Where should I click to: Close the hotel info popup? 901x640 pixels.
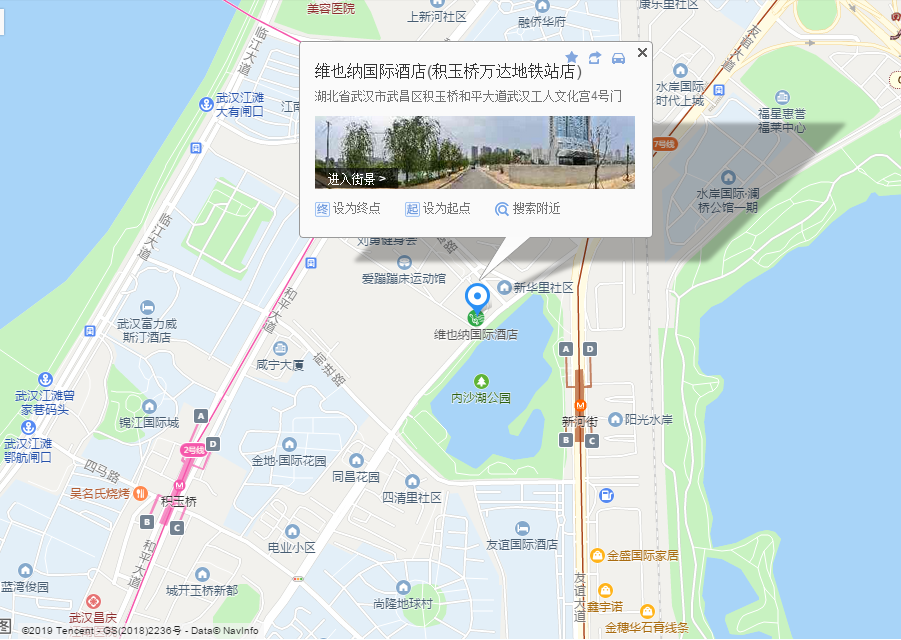click(643, 52)
